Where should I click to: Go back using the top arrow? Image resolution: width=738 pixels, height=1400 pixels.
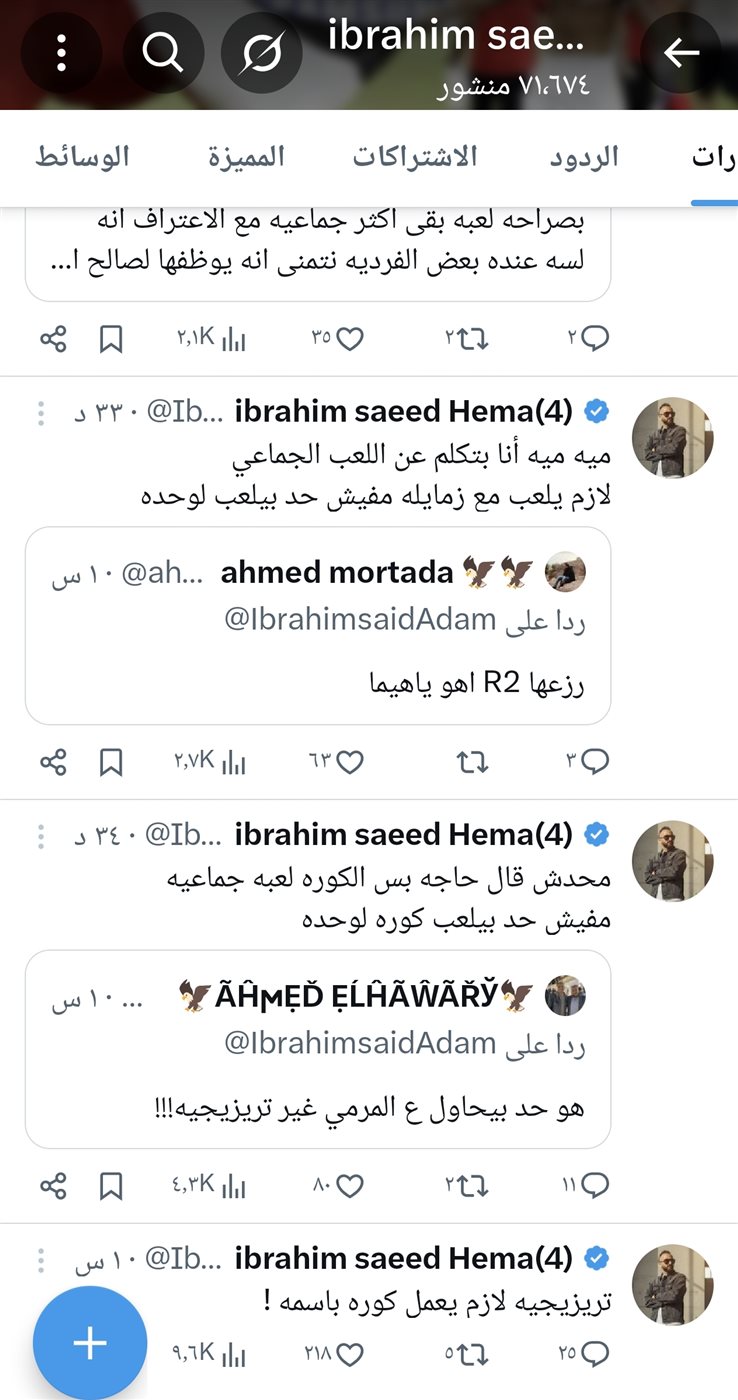click(x=681, y=53)
